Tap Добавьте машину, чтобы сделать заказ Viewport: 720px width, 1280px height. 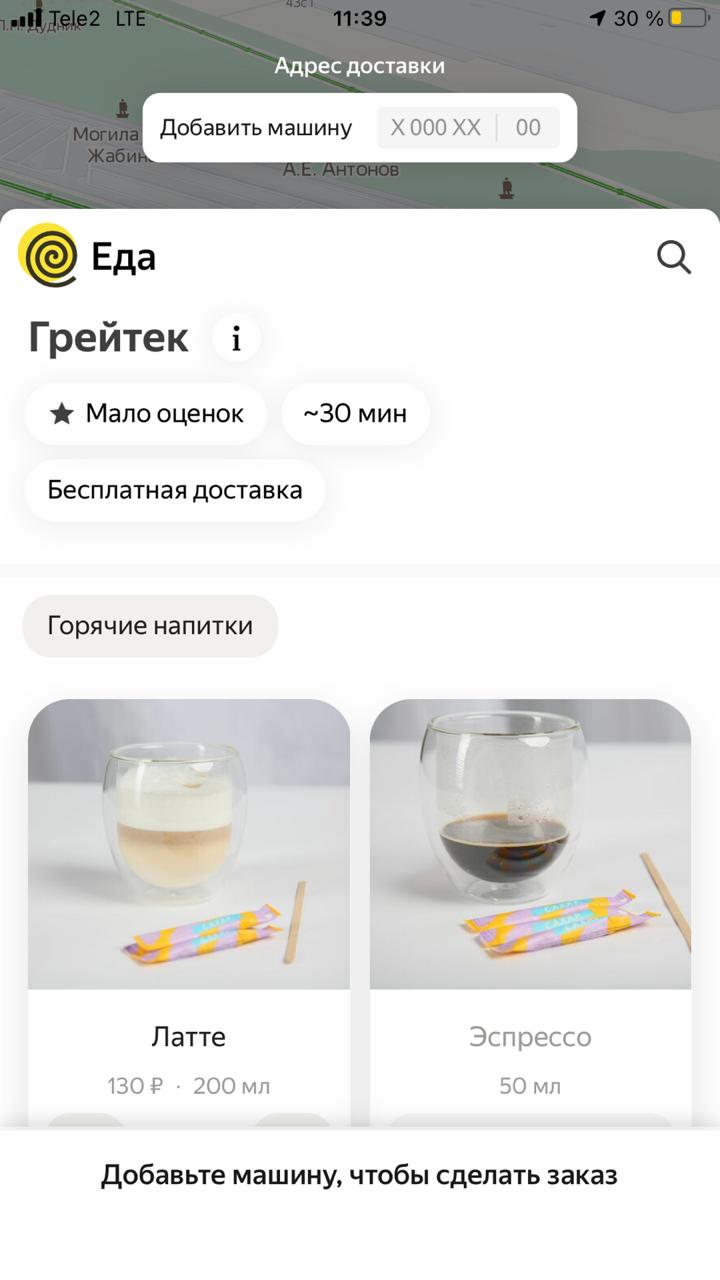(360, 1176)
